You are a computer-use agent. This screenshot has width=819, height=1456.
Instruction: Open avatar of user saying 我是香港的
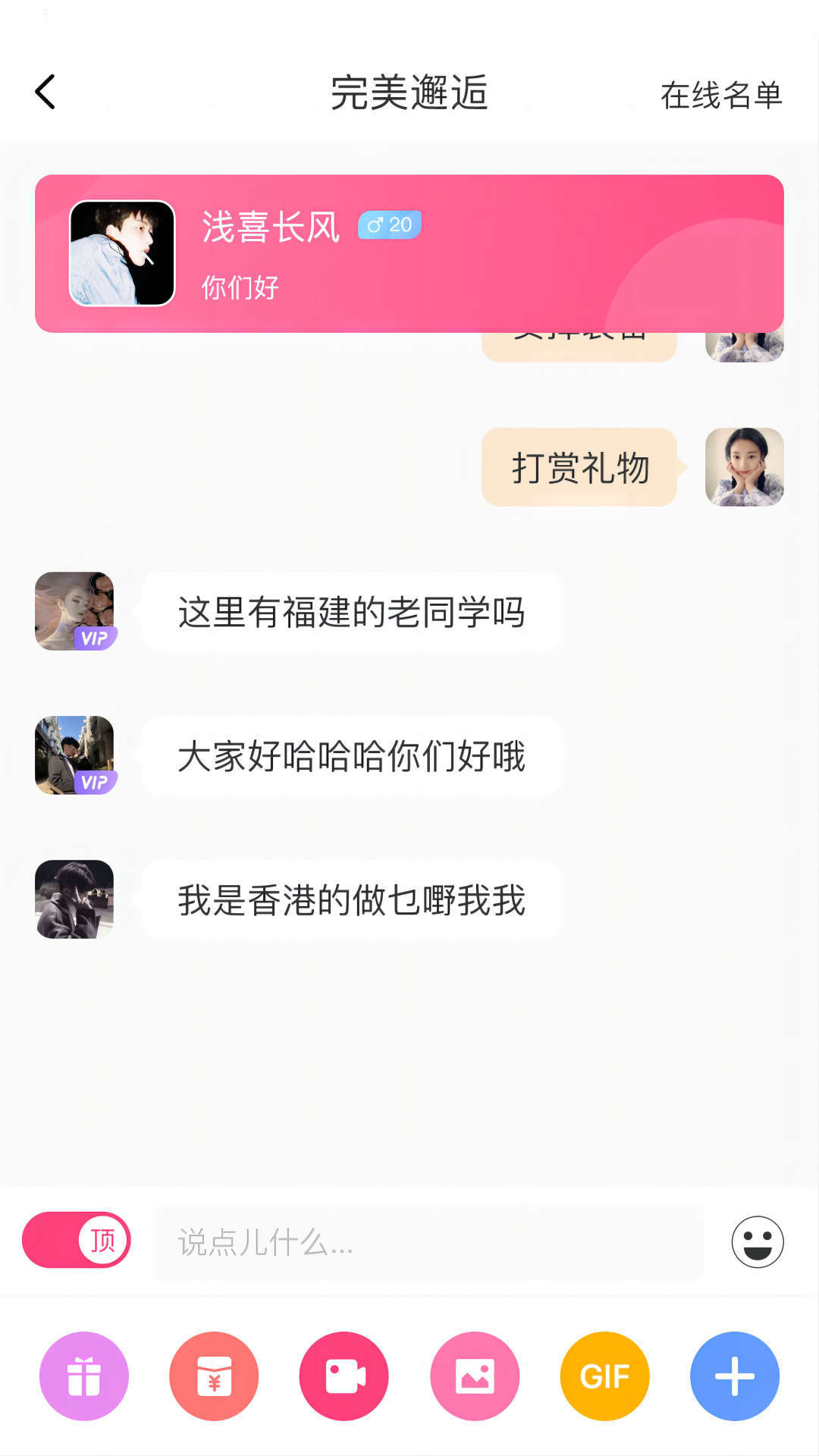[74, 899]
